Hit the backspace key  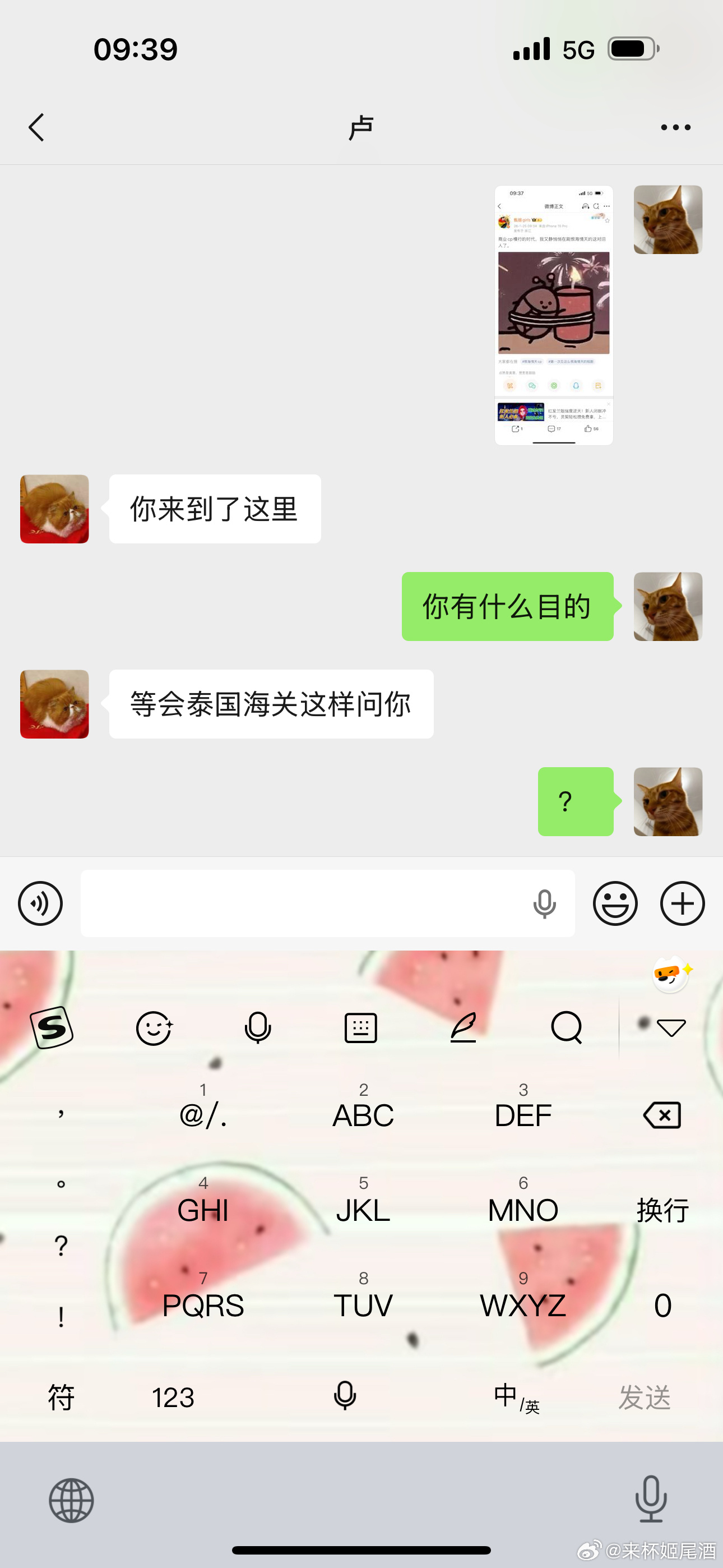click(662, 1115)
